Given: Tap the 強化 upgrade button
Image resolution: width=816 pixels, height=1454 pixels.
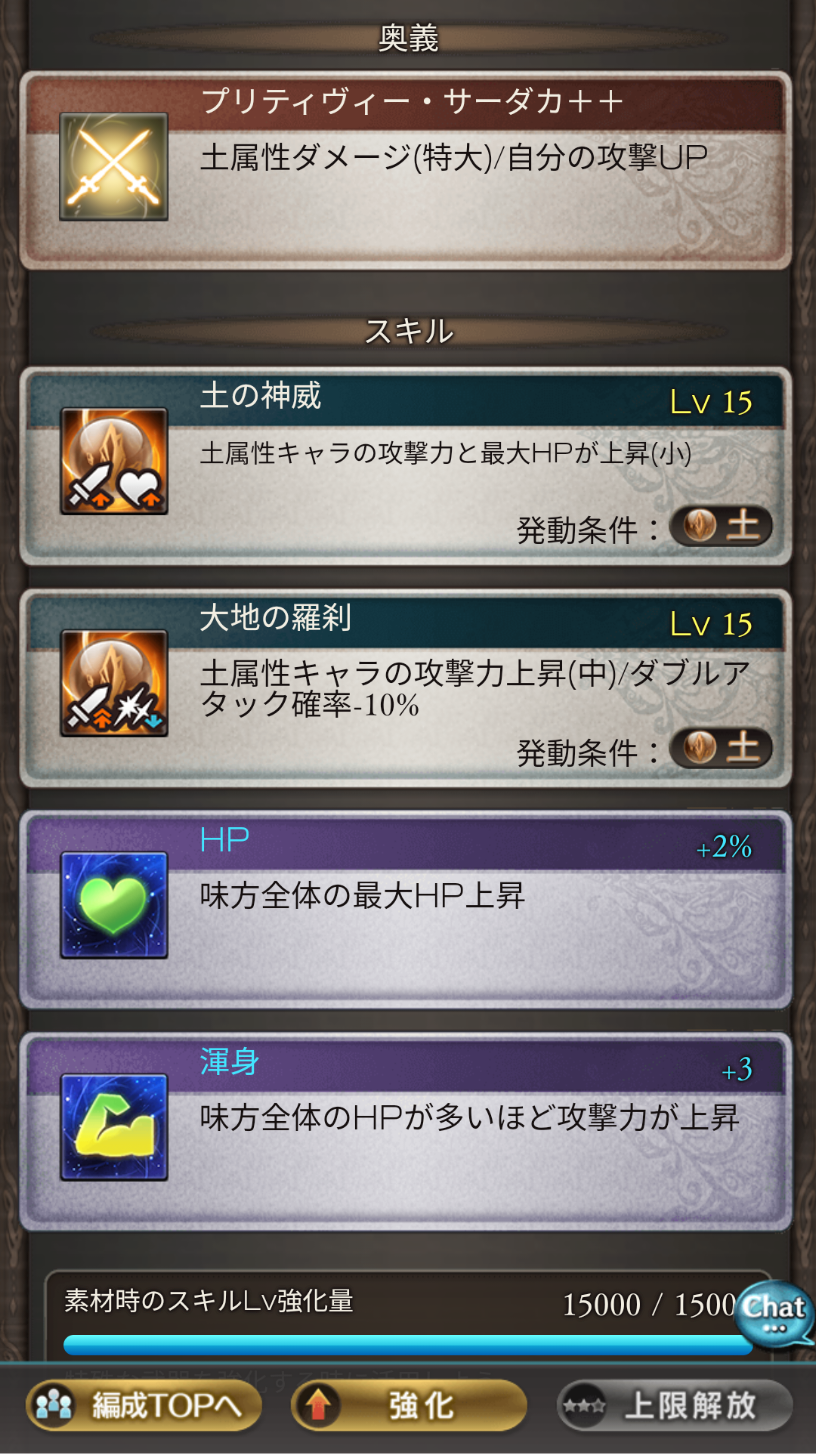Looking at the screenshot, I should click(409, 1406).
